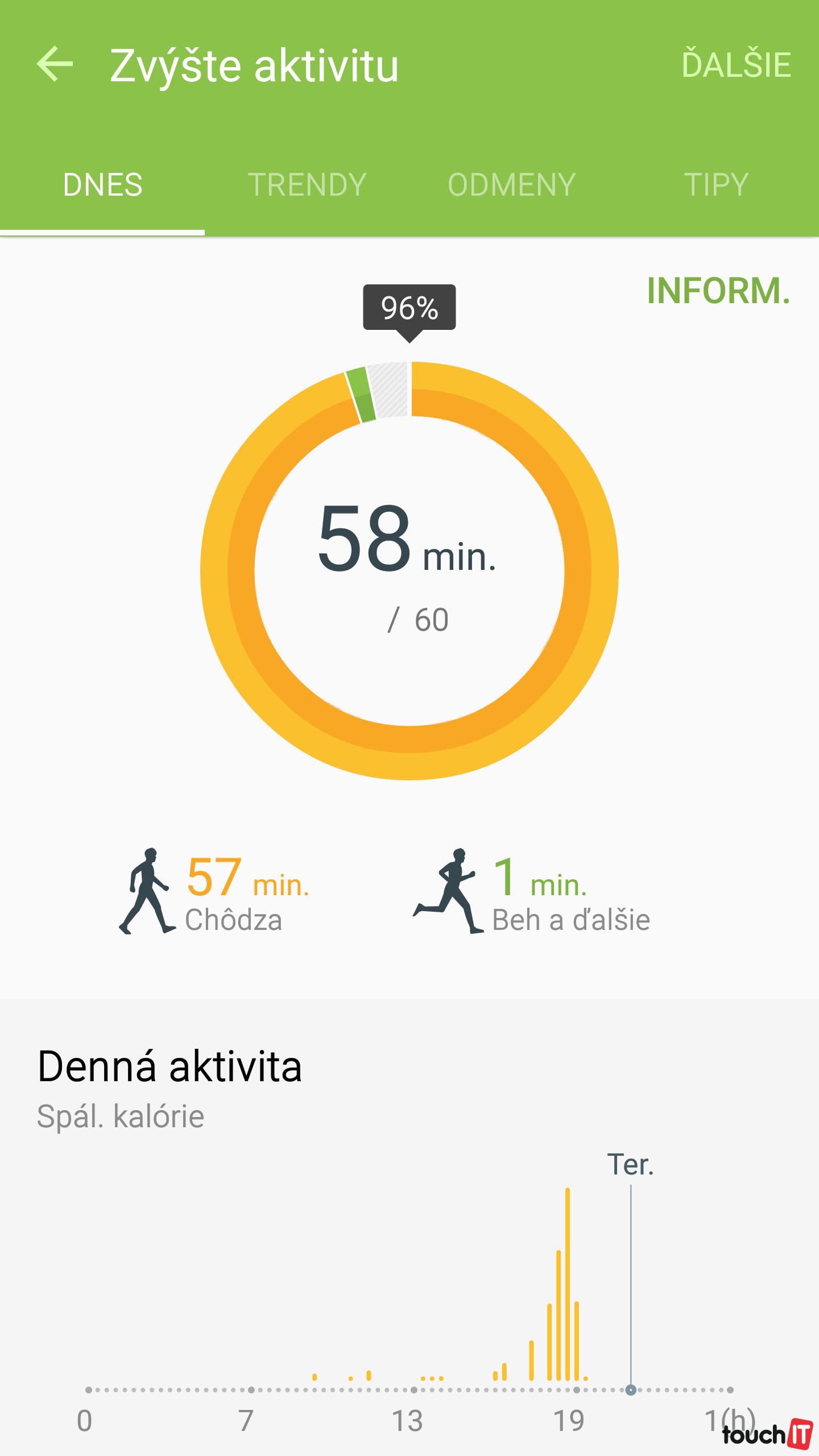Select the DNES tab
Screen dimensions: 819x1456
(102, 185)
